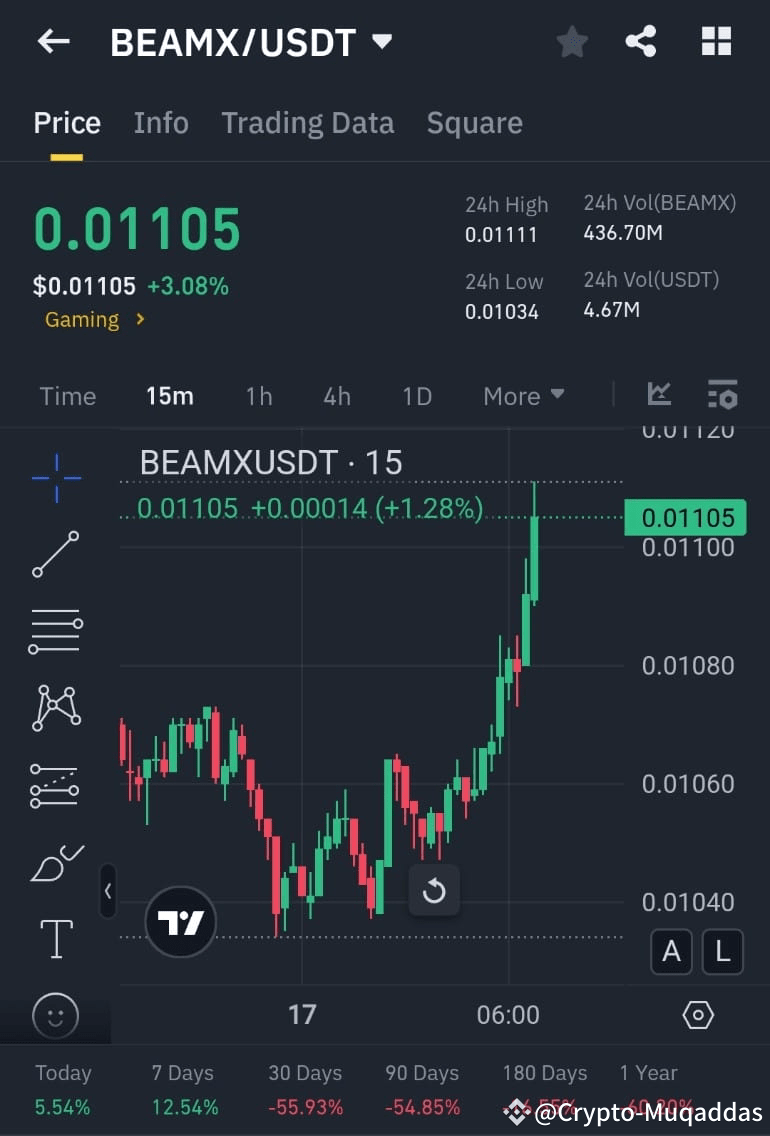Share the BEAMX/USDT chart
The width and height of the screenshot is (770, 1136).
(x=641, y=41)
